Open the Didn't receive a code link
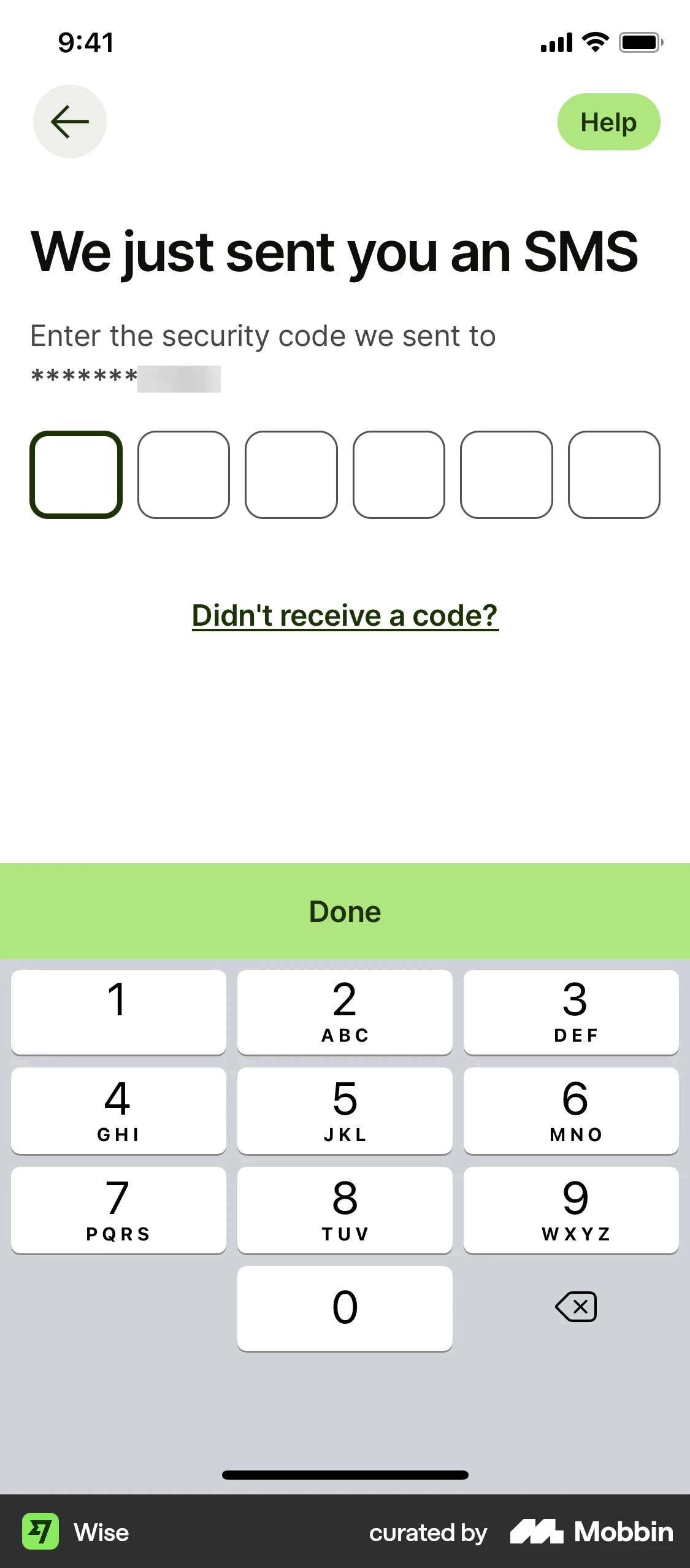 tap(345, 615)
